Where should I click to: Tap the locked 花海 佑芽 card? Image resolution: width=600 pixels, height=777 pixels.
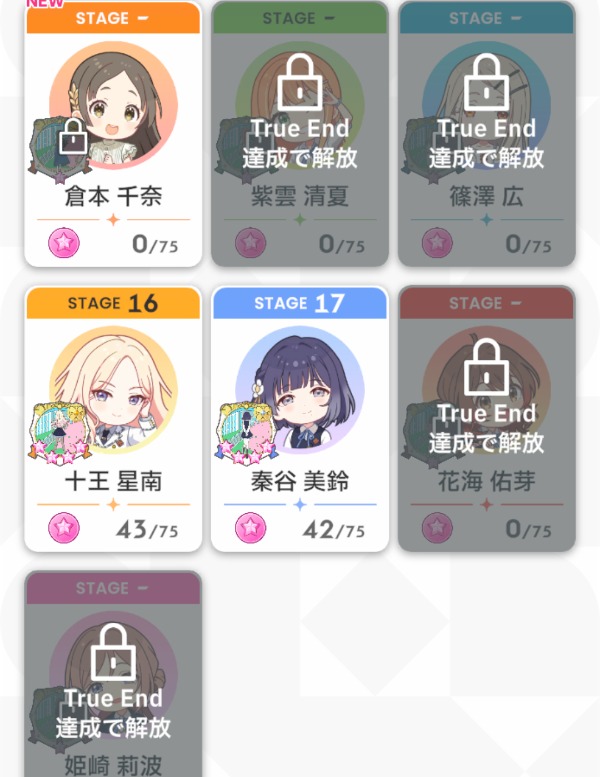pos(486,418)
